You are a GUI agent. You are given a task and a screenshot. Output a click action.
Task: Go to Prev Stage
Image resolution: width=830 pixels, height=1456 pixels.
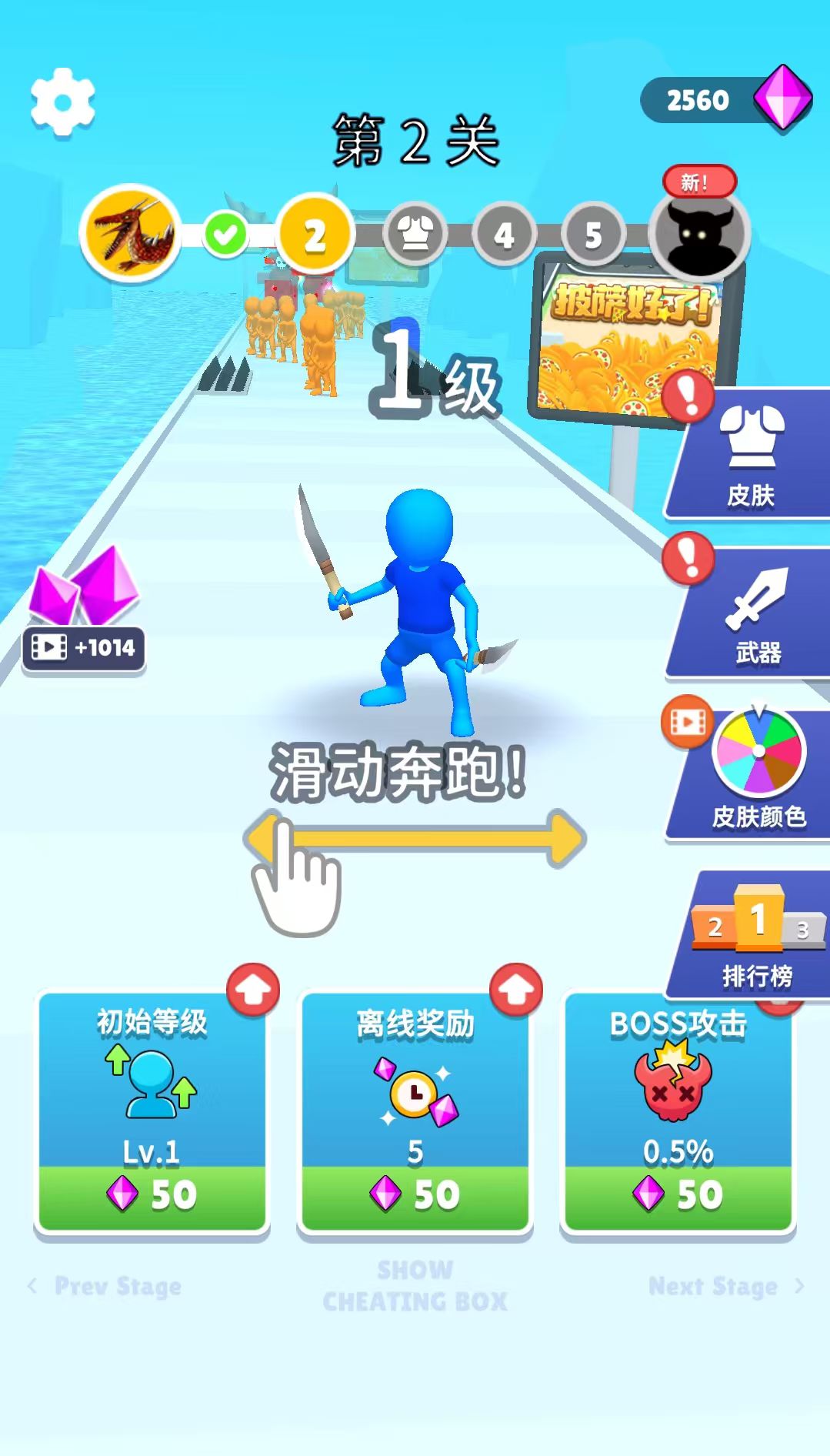[x=106, y=1286]
